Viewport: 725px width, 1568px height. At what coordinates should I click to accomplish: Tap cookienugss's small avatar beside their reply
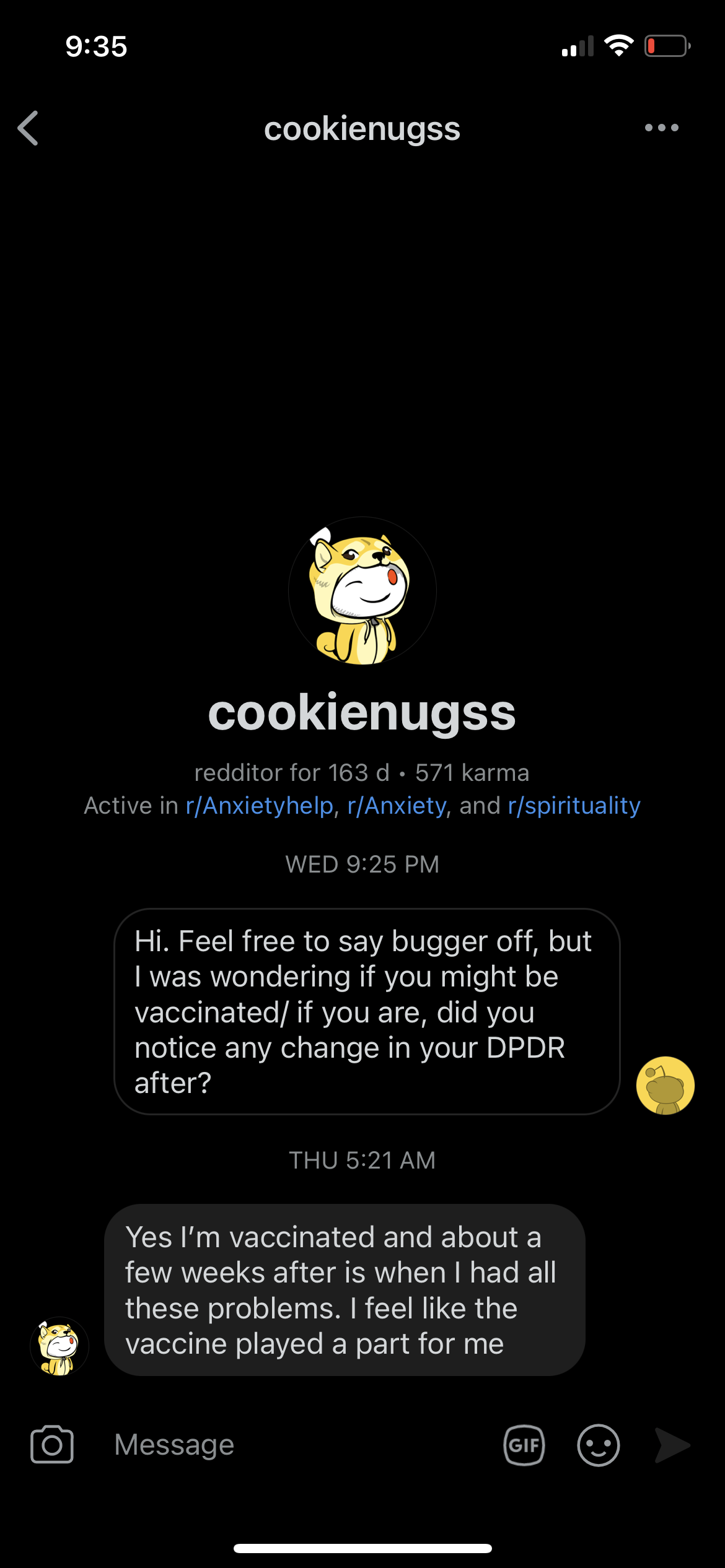[x=59, y=1346]
